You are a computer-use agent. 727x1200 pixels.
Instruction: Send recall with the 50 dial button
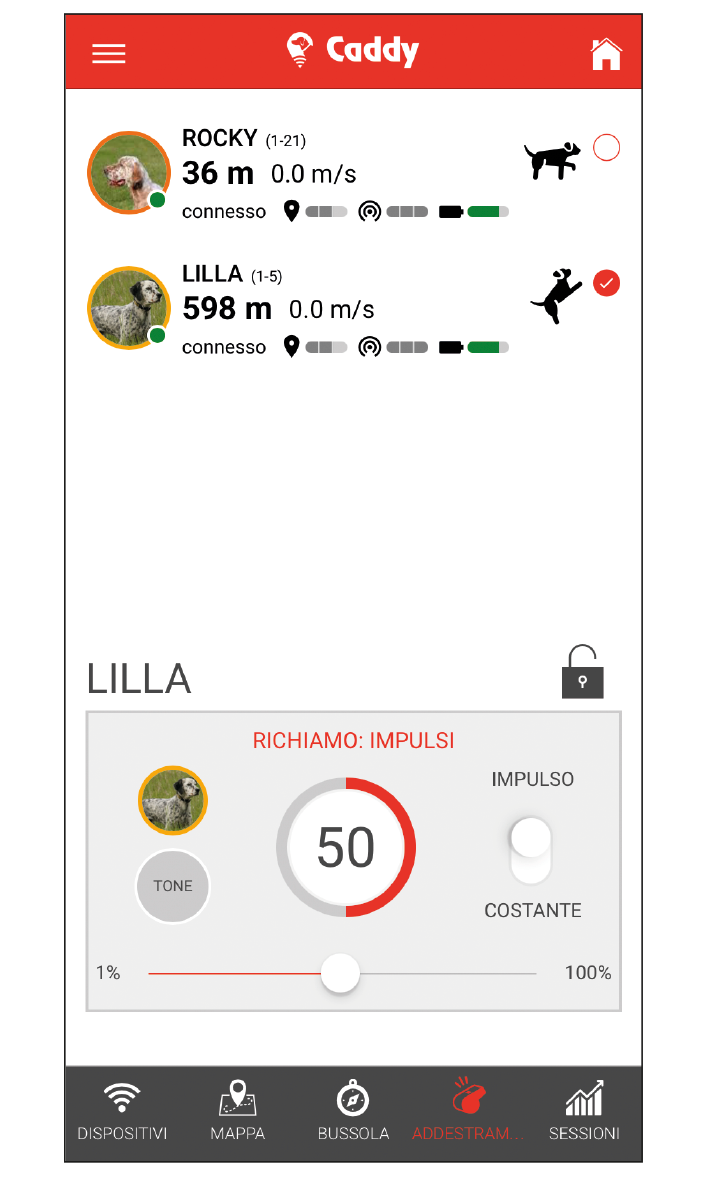(x=346, y=847)
